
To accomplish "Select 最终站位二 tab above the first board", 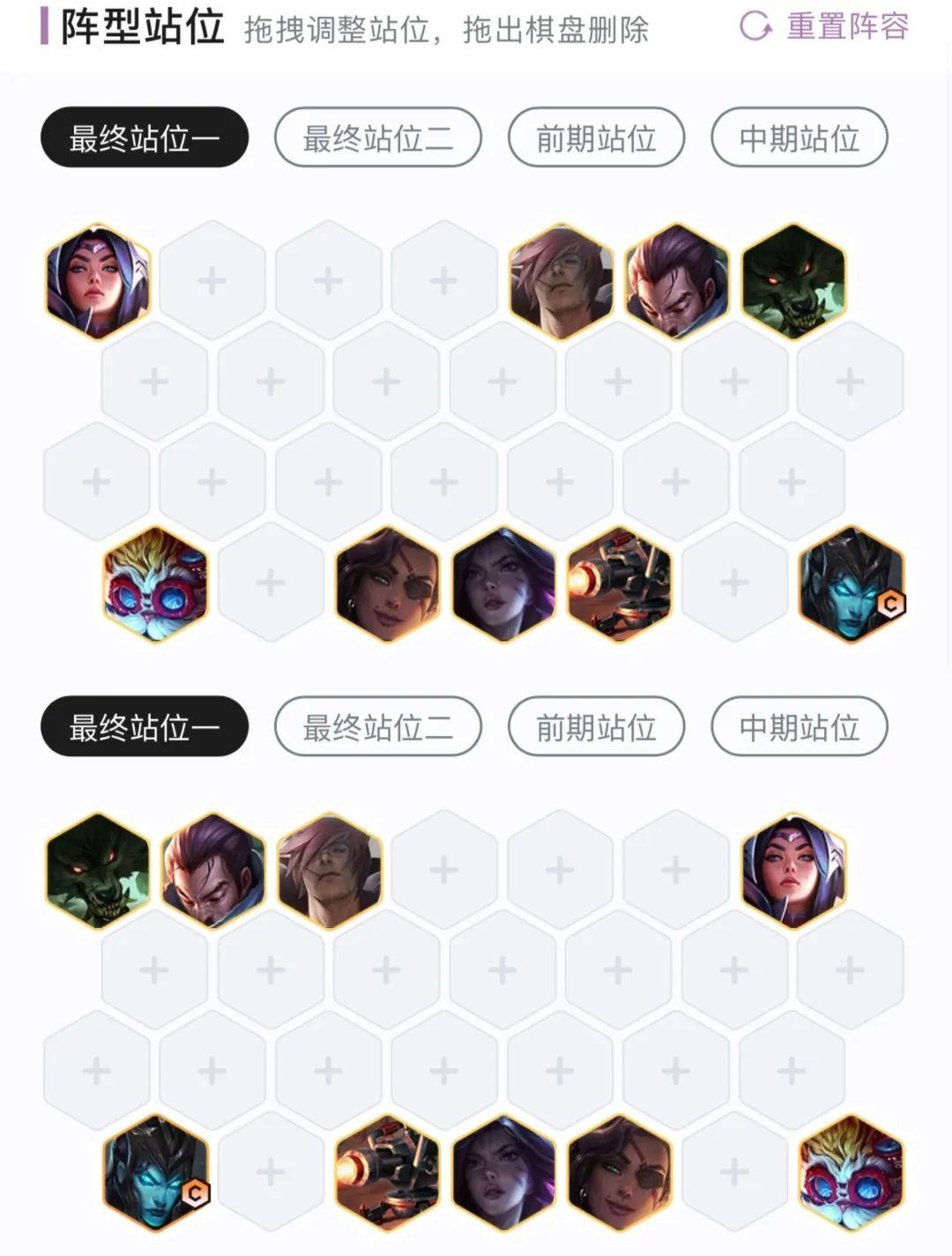I will point(377,137).
